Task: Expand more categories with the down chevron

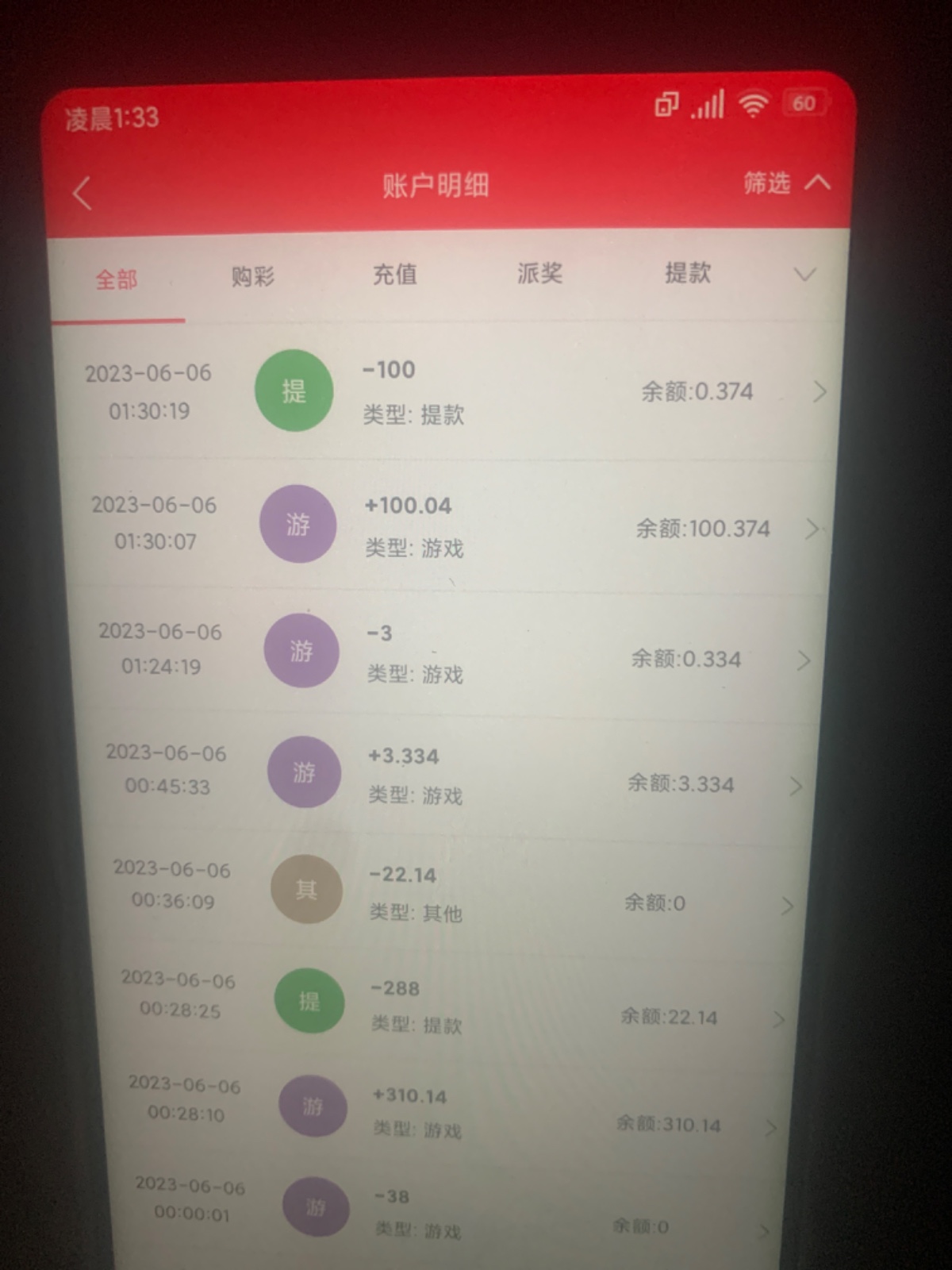Action: coord(804,275)
